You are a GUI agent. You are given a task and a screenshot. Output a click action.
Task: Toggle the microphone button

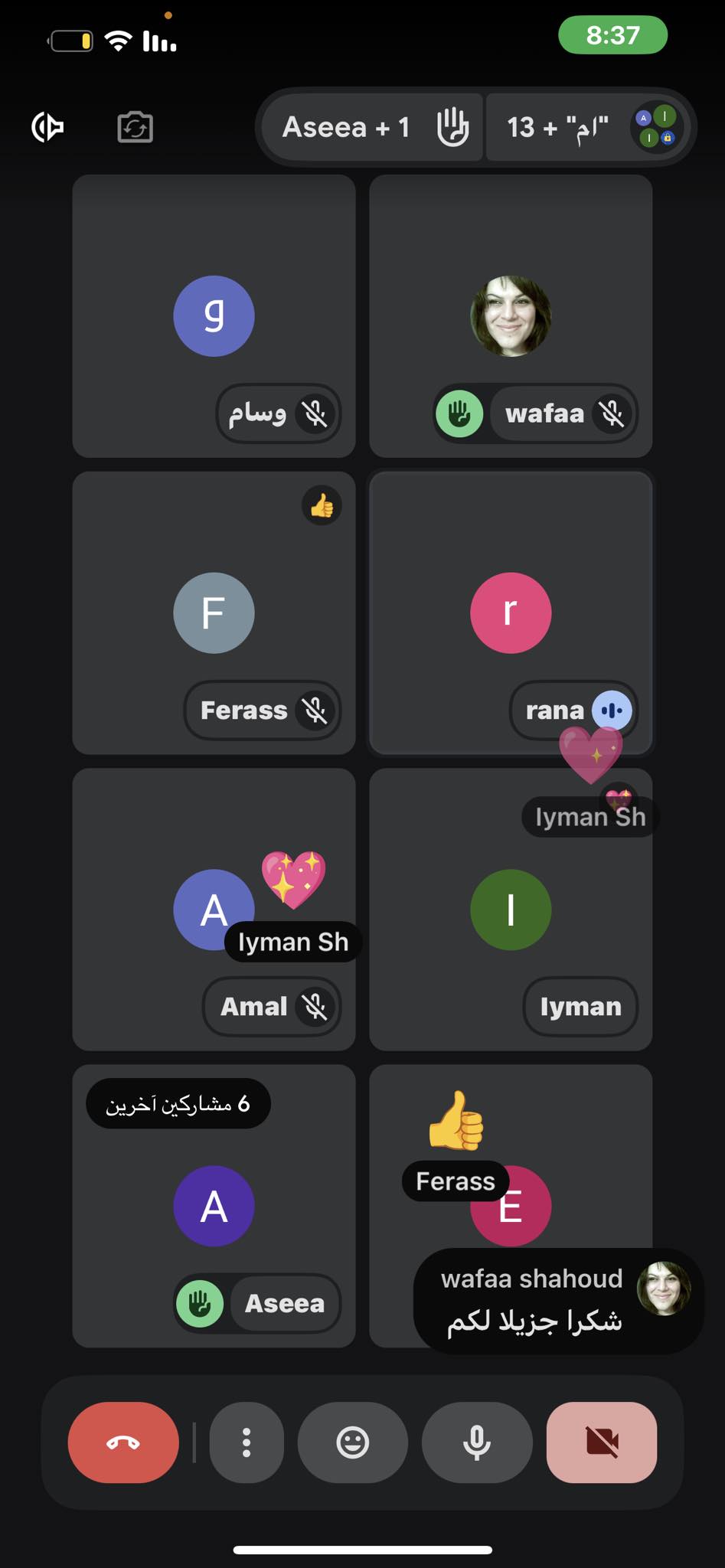pos(476,1442)
